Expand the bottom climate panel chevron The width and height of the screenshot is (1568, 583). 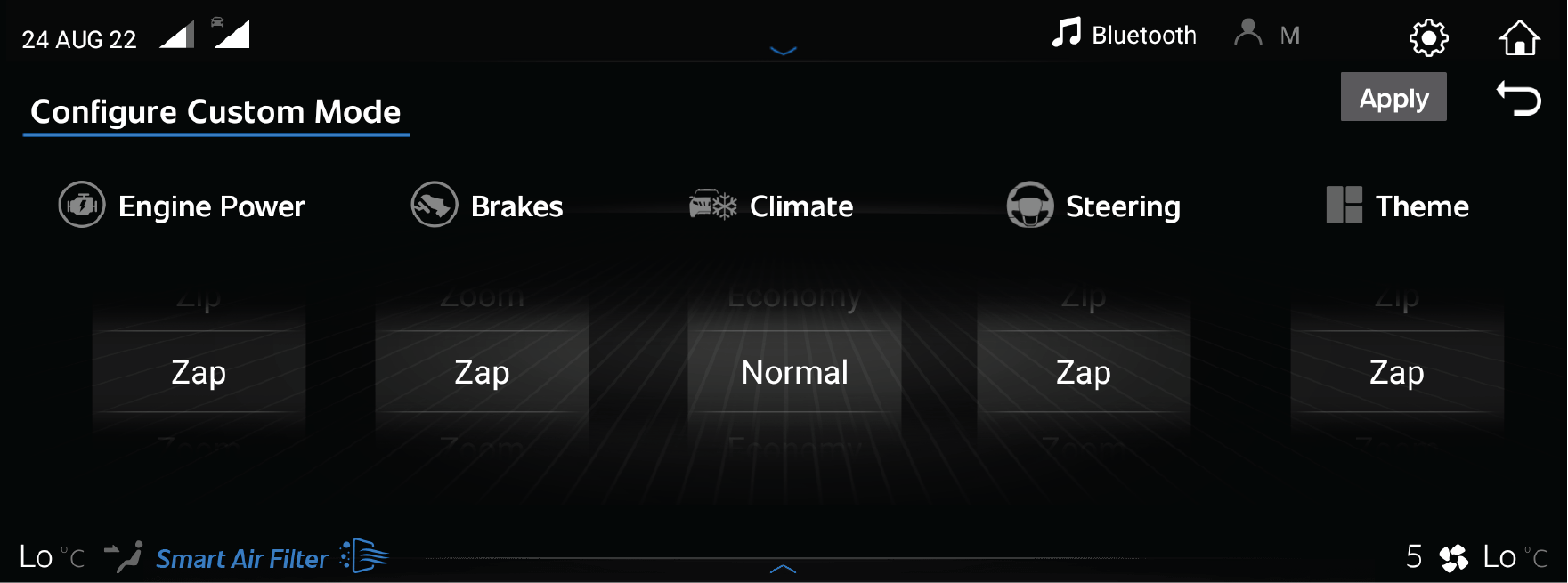tap(783, 569)
